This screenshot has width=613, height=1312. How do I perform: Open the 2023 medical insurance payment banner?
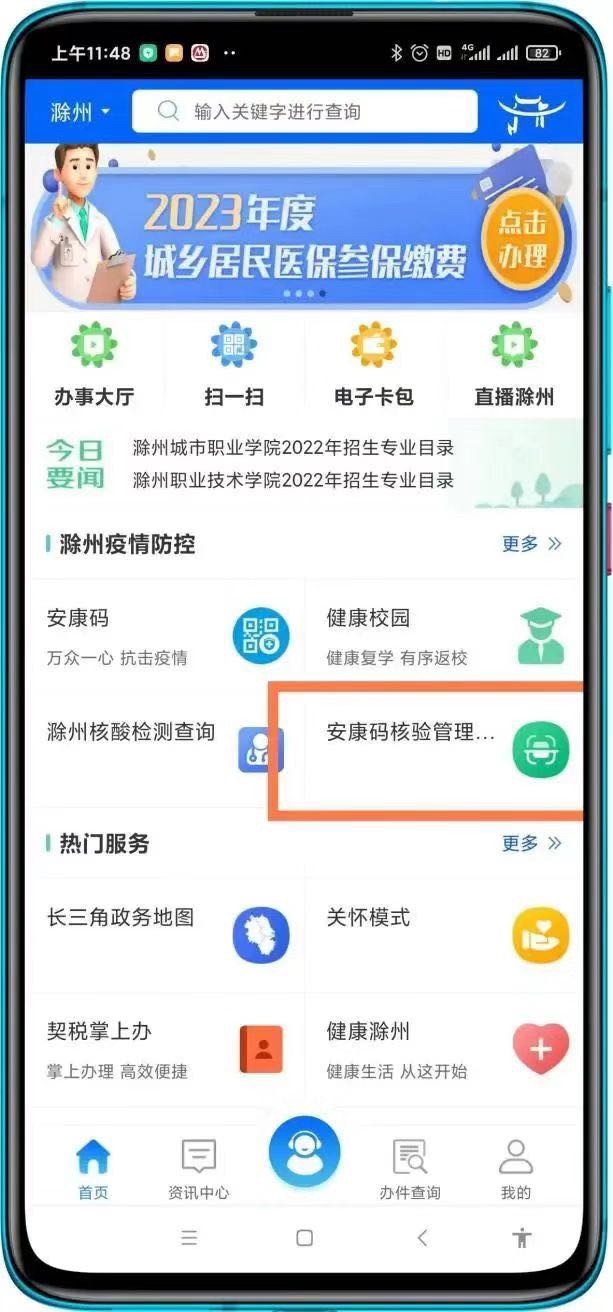point(305,224)
